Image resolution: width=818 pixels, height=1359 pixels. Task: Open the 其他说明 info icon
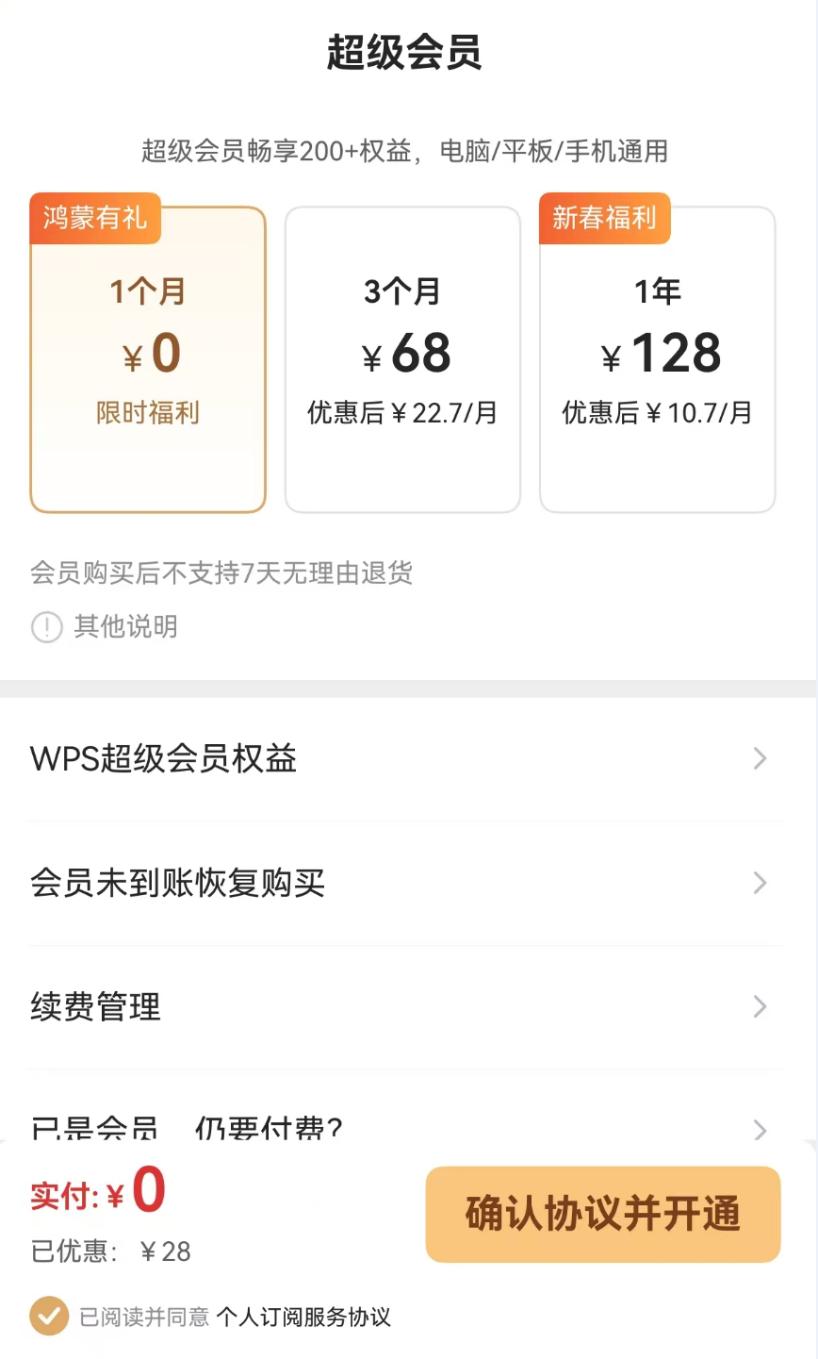47,627
